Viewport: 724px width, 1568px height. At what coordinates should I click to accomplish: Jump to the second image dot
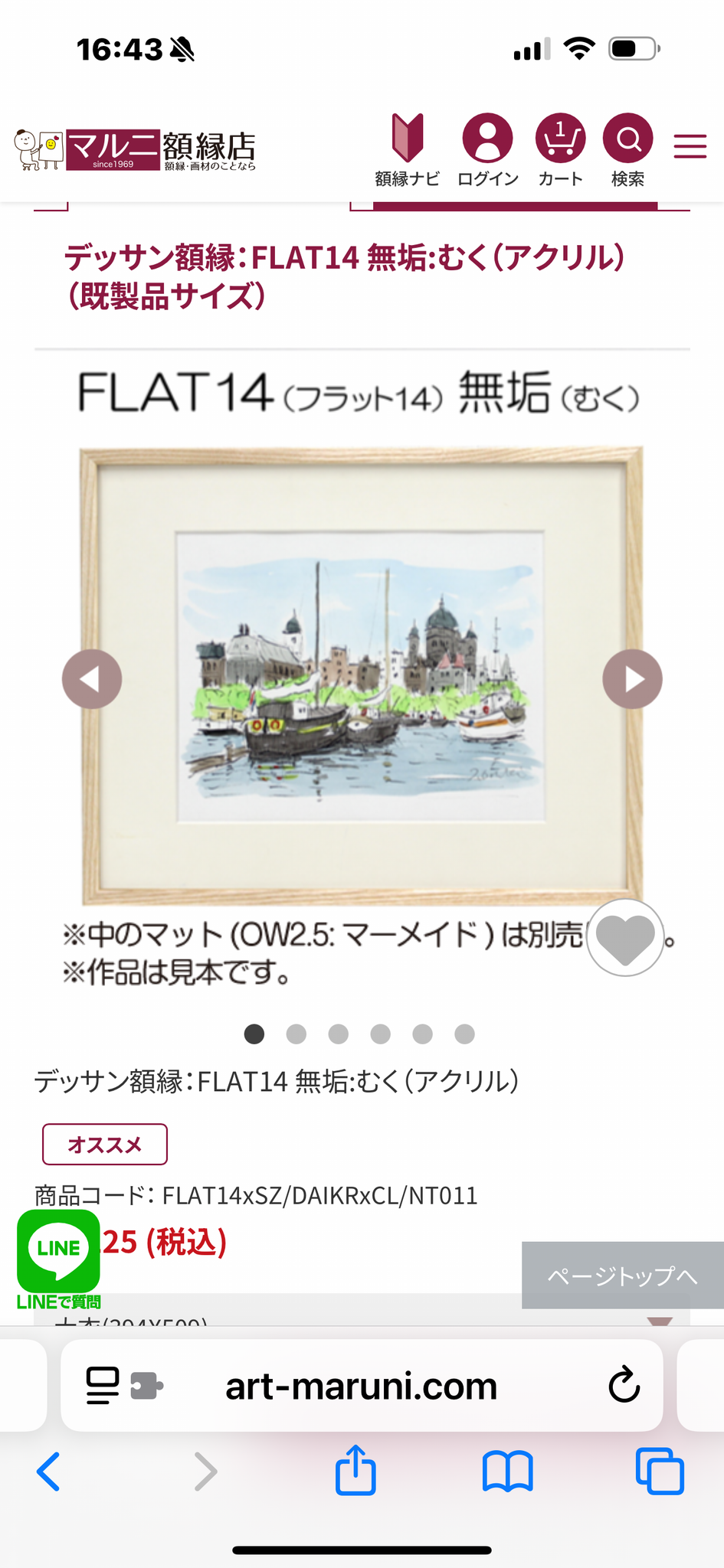pos(296,1034)
